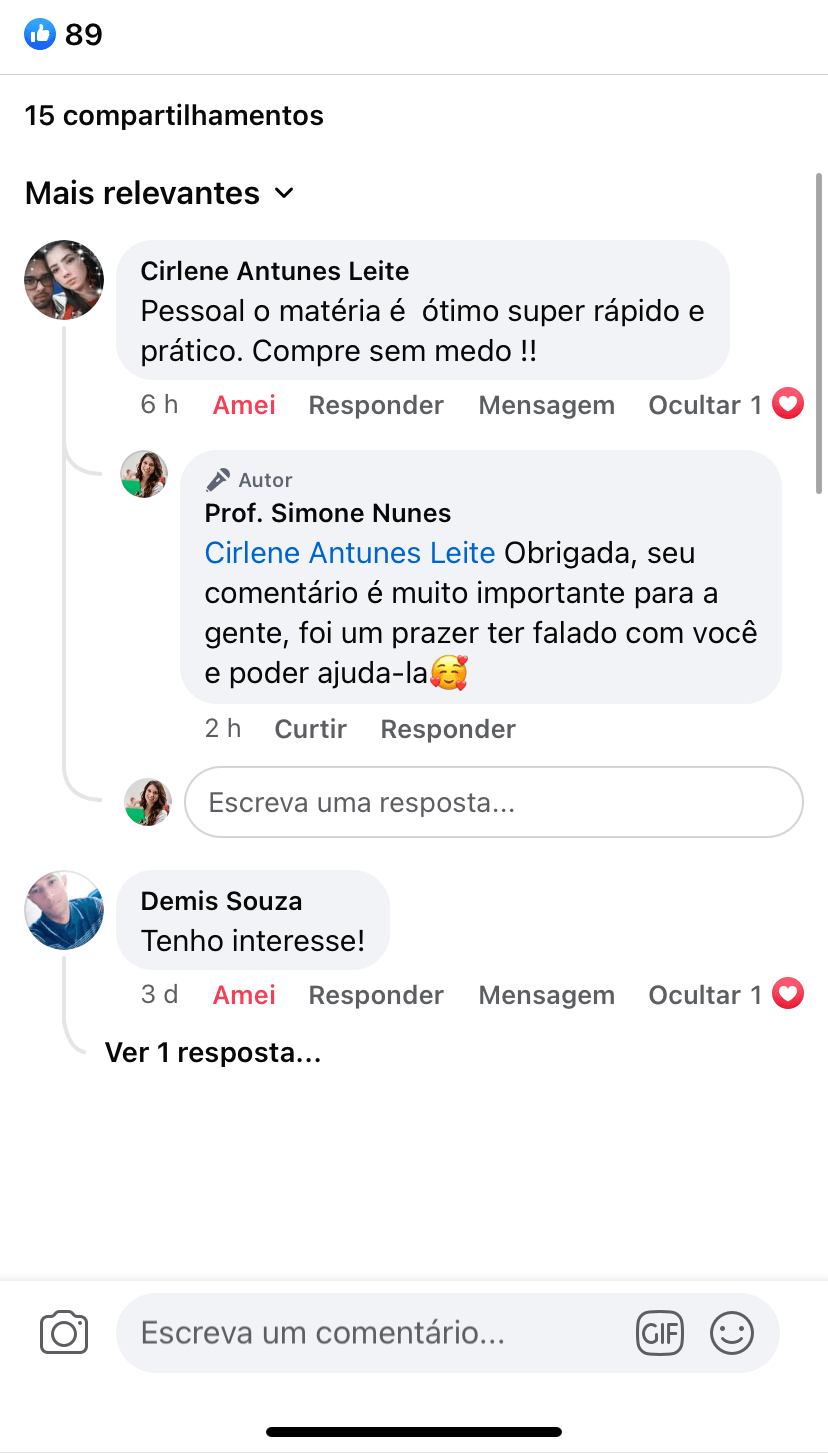
Task: Collapse comment sorting via the chevron
Action: 284,193
